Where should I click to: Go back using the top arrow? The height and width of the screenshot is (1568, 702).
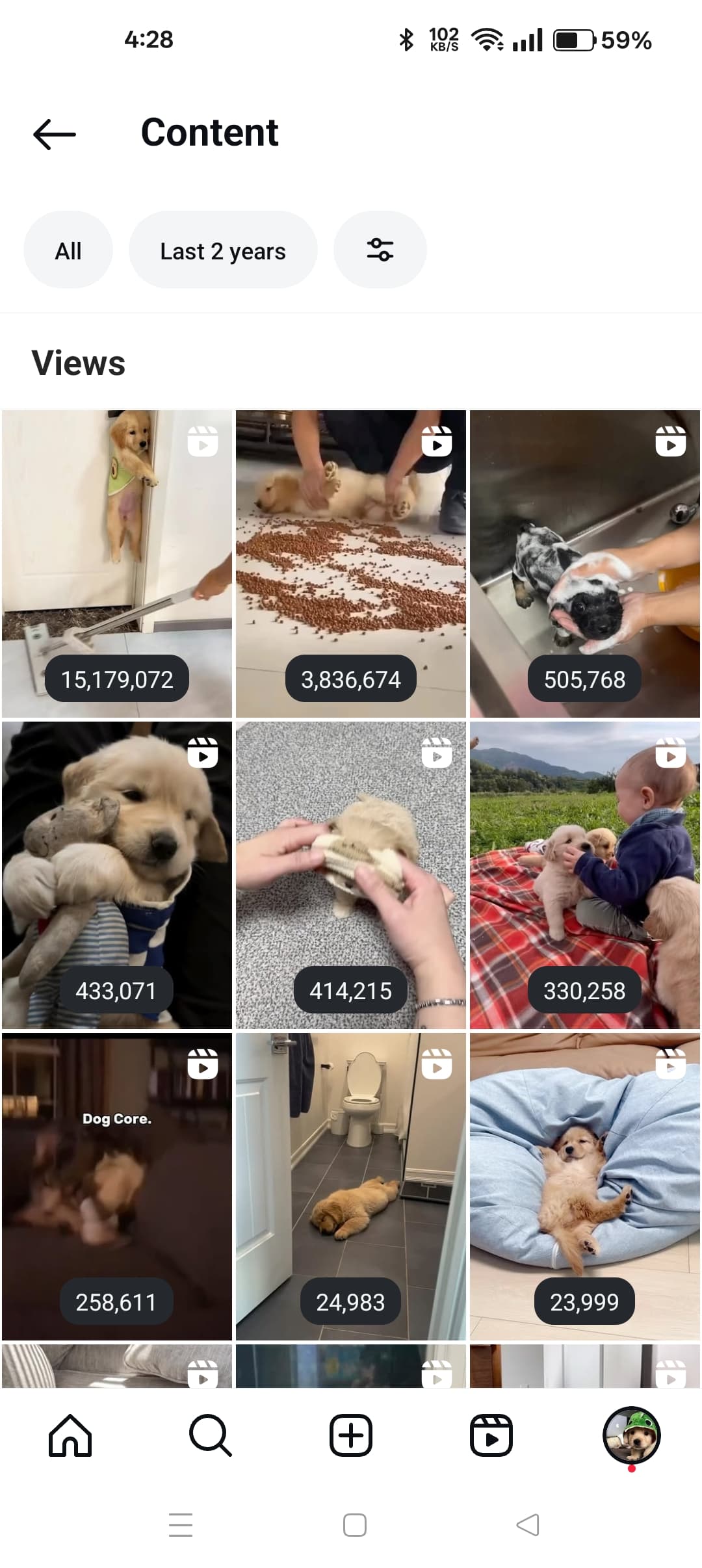(x=55, y=134)
